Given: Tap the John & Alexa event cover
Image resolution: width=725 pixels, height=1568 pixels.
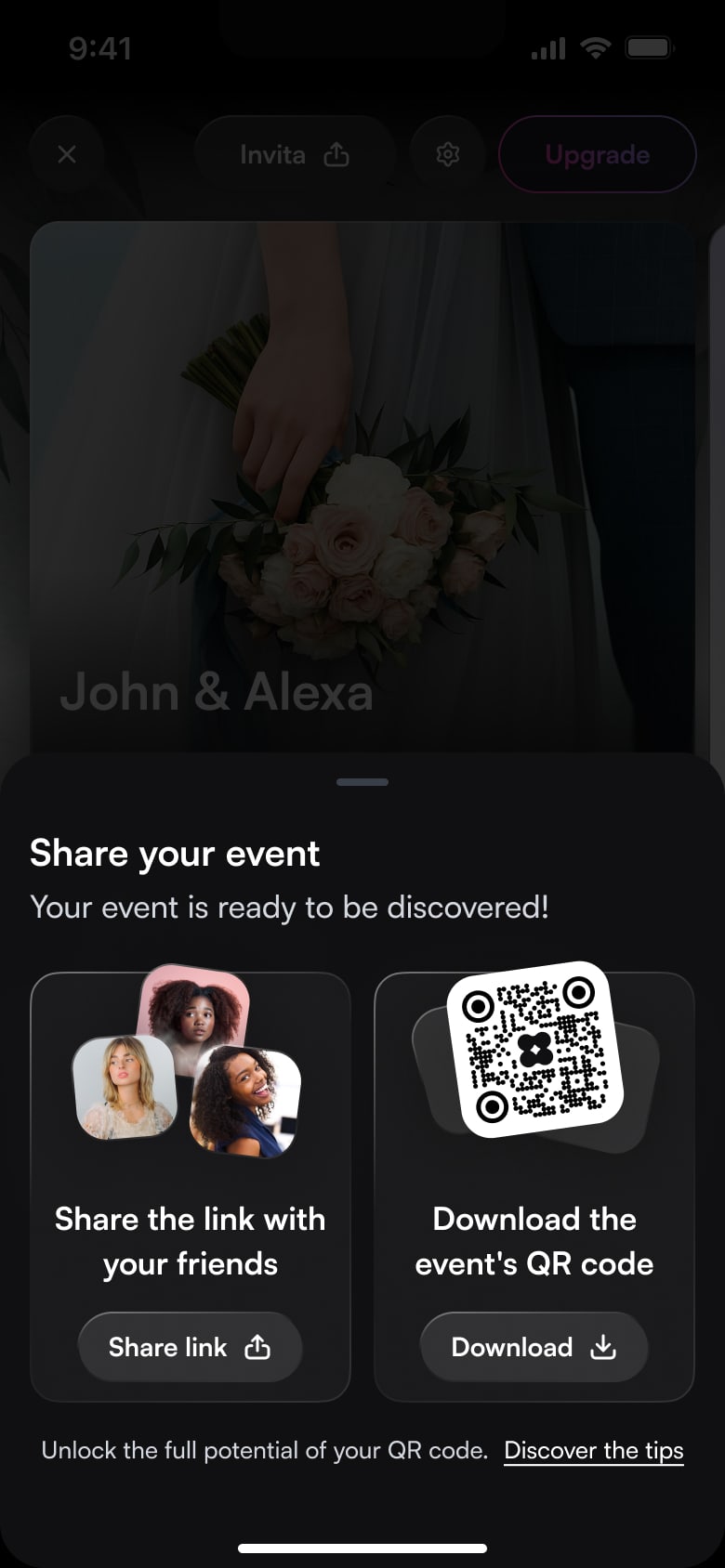Looking at the screenshot, I should coord(362,483).
